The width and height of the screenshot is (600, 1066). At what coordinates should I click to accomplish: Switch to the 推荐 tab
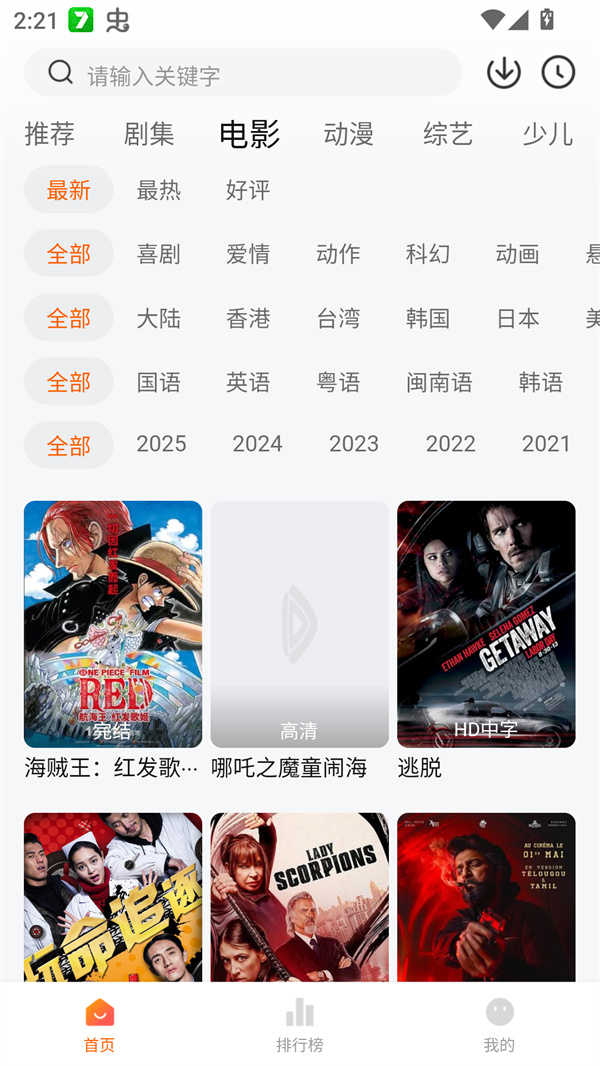(50, 133)
